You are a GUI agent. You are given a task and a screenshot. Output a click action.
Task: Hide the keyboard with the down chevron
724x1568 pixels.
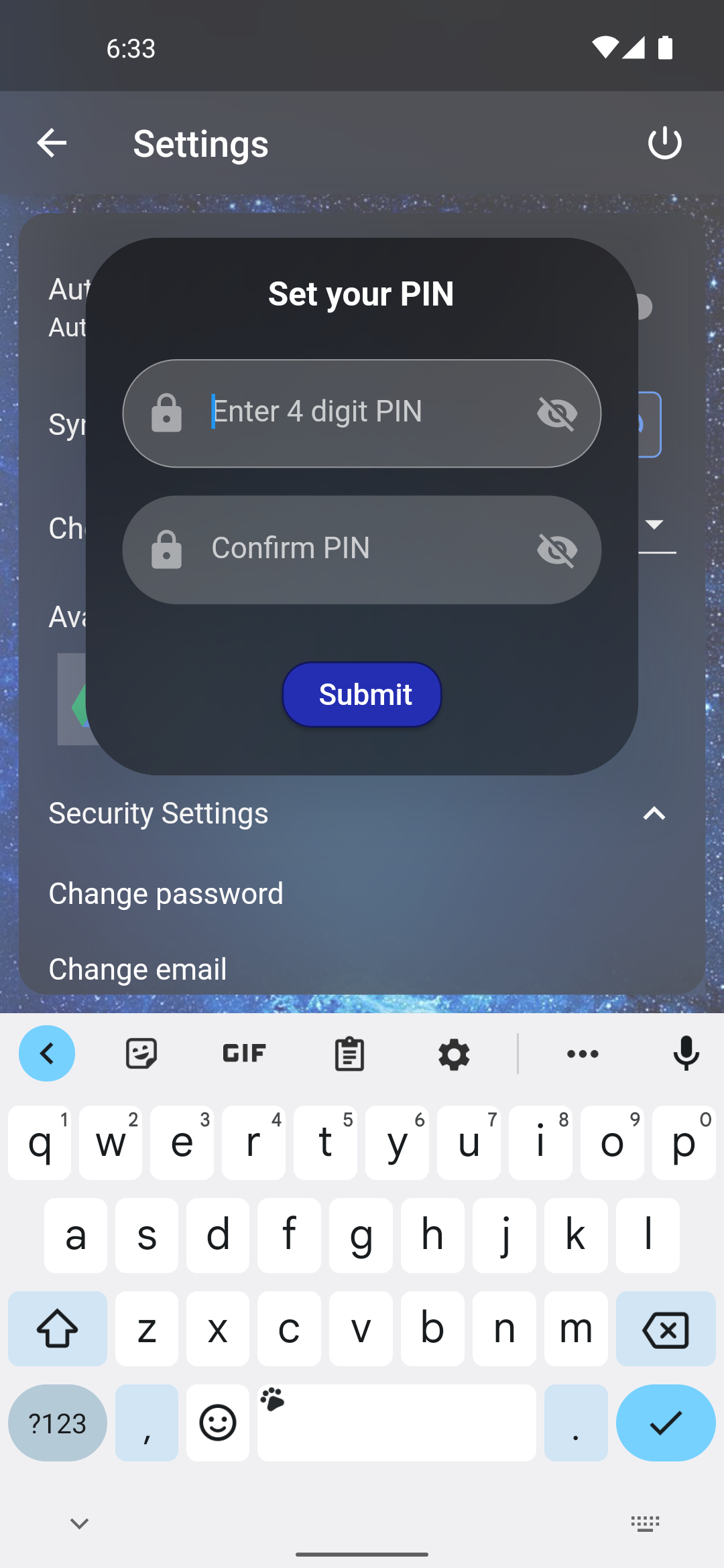pos(78,1522)
